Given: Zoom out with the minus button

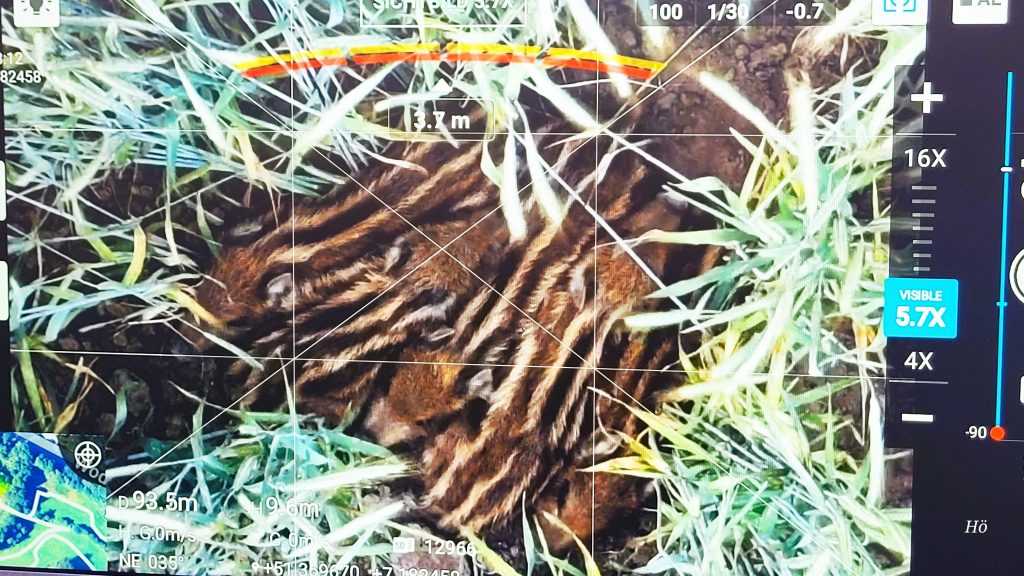Looking at the screenshot, I should point(918,417).
